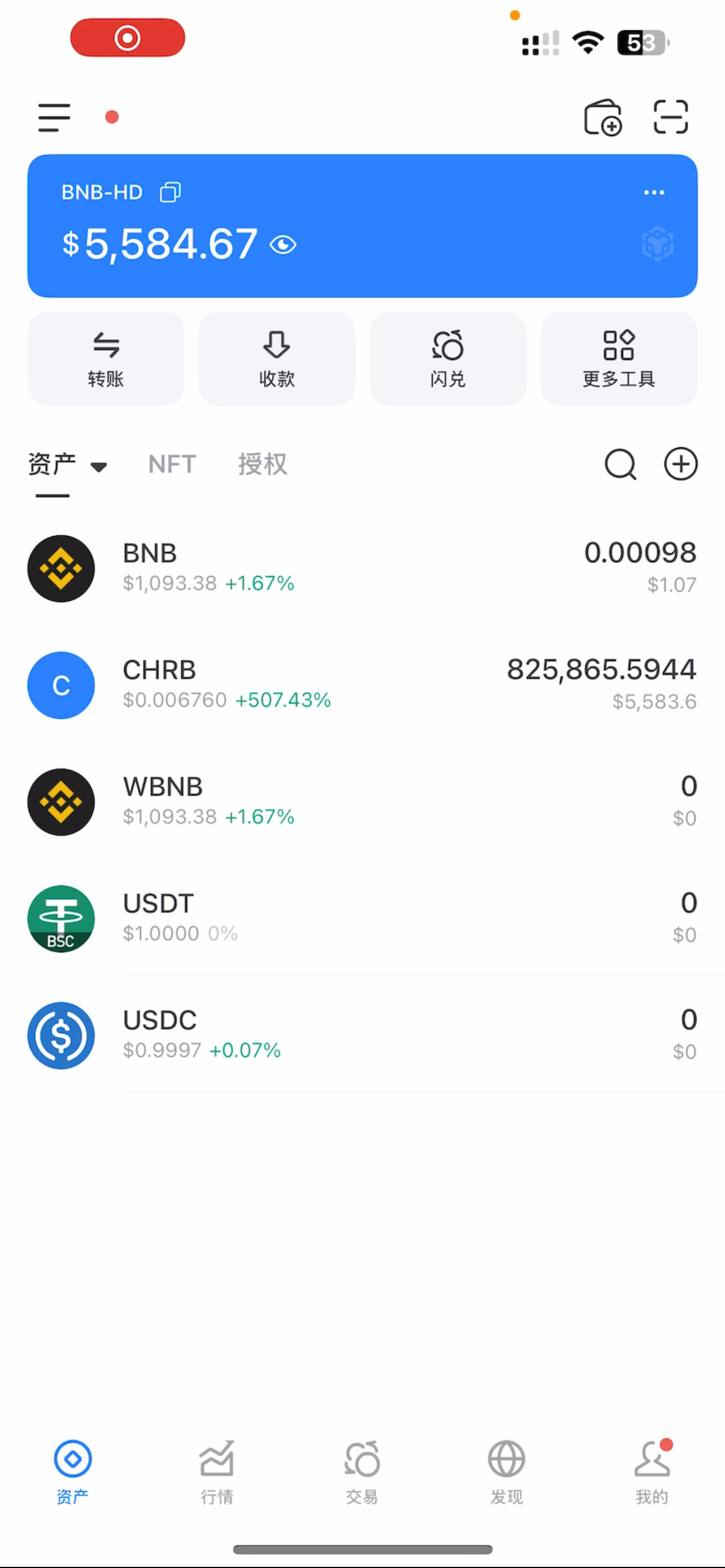
Task: Open 收款 to receive funds
Action: click(x=277, y=358)
